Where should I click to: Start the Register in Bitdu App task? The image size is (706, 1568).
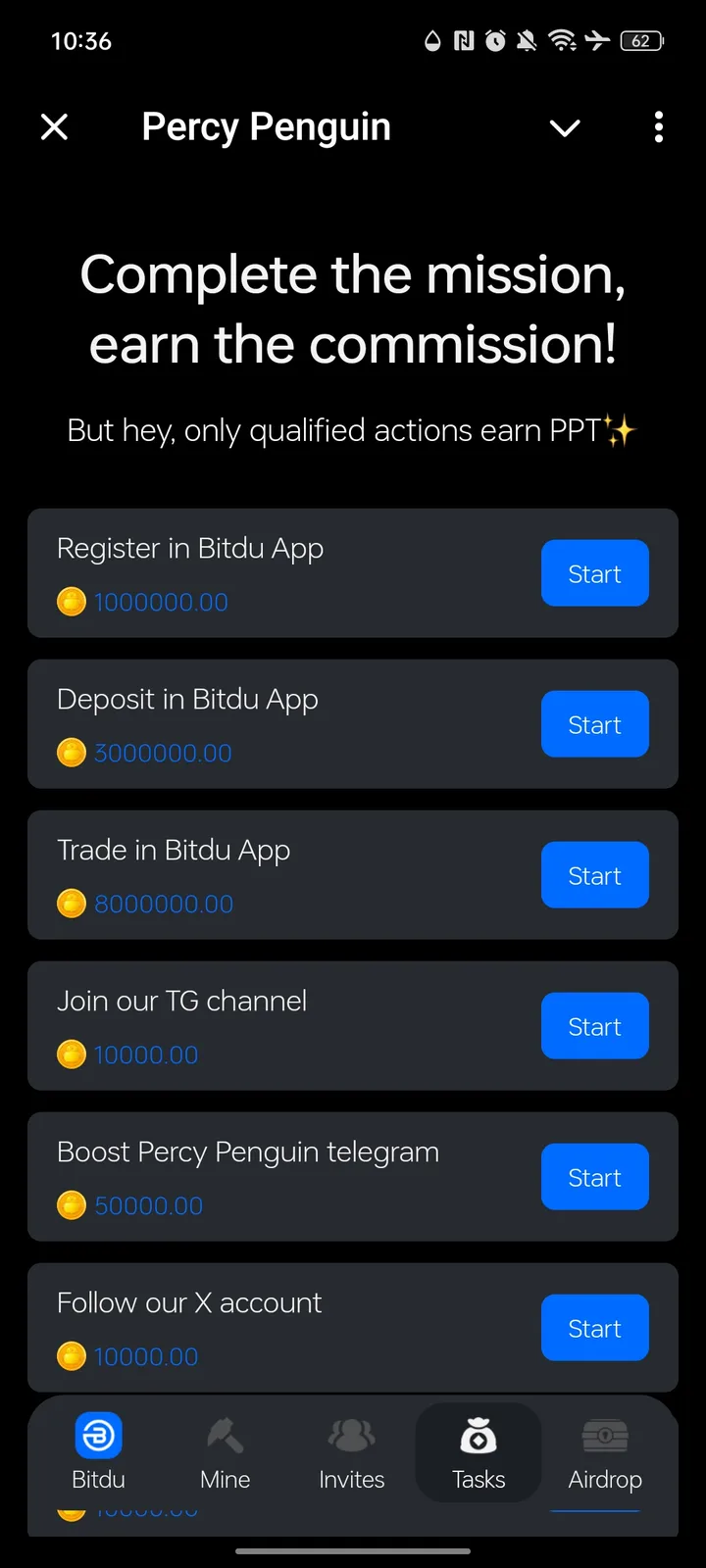click(x=594, y=573)
